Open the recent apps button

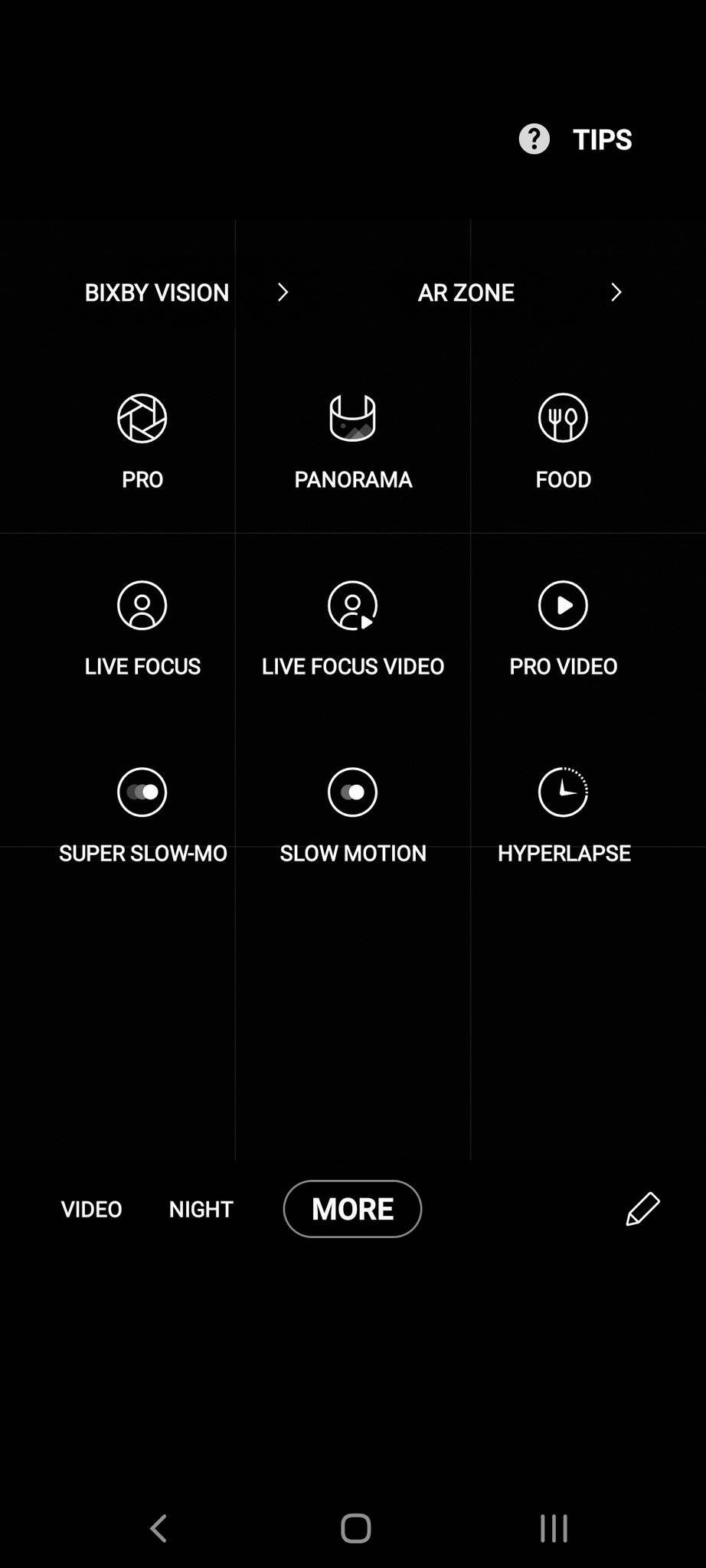coord(551,1527)
